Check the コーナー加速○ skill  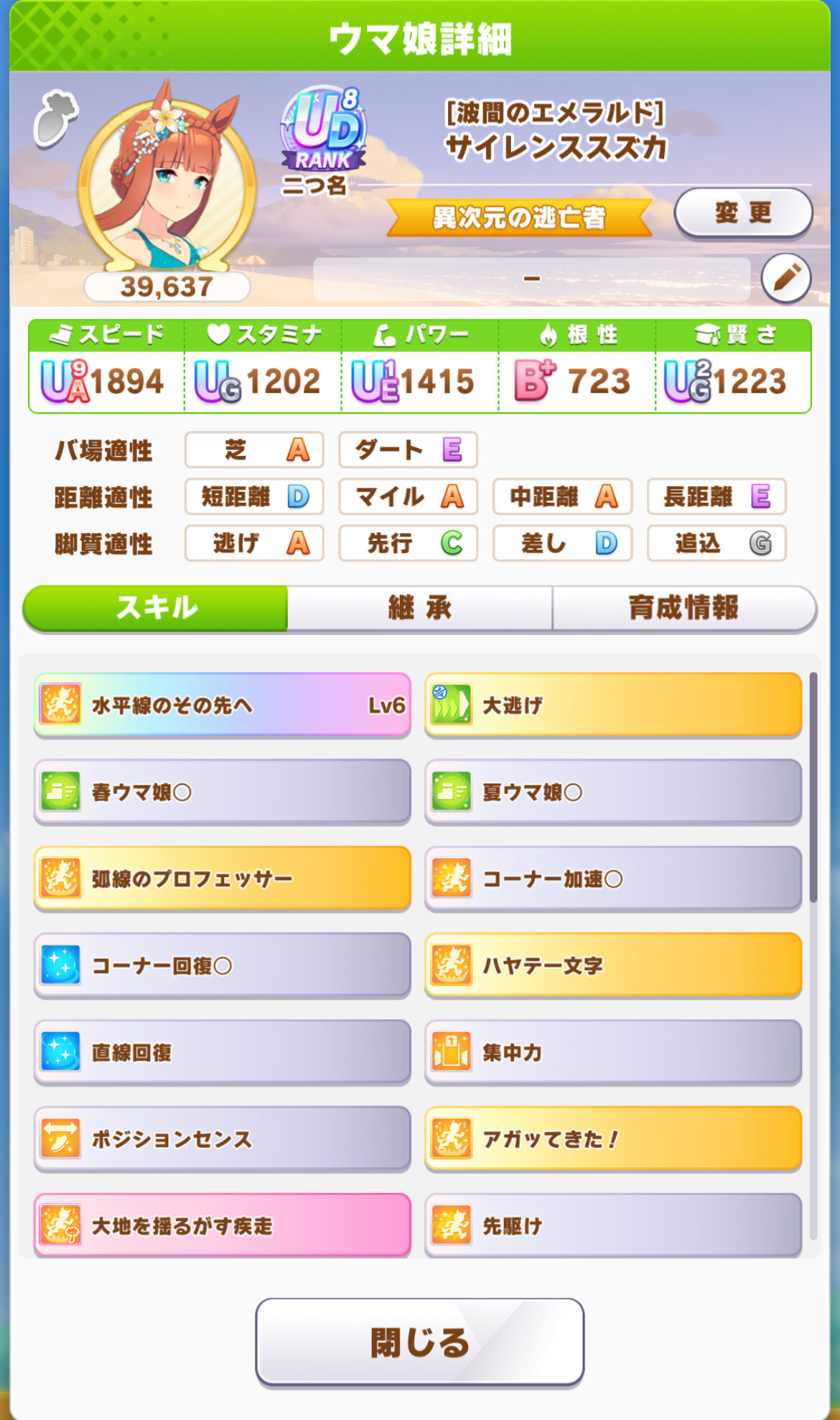point(613,878)
